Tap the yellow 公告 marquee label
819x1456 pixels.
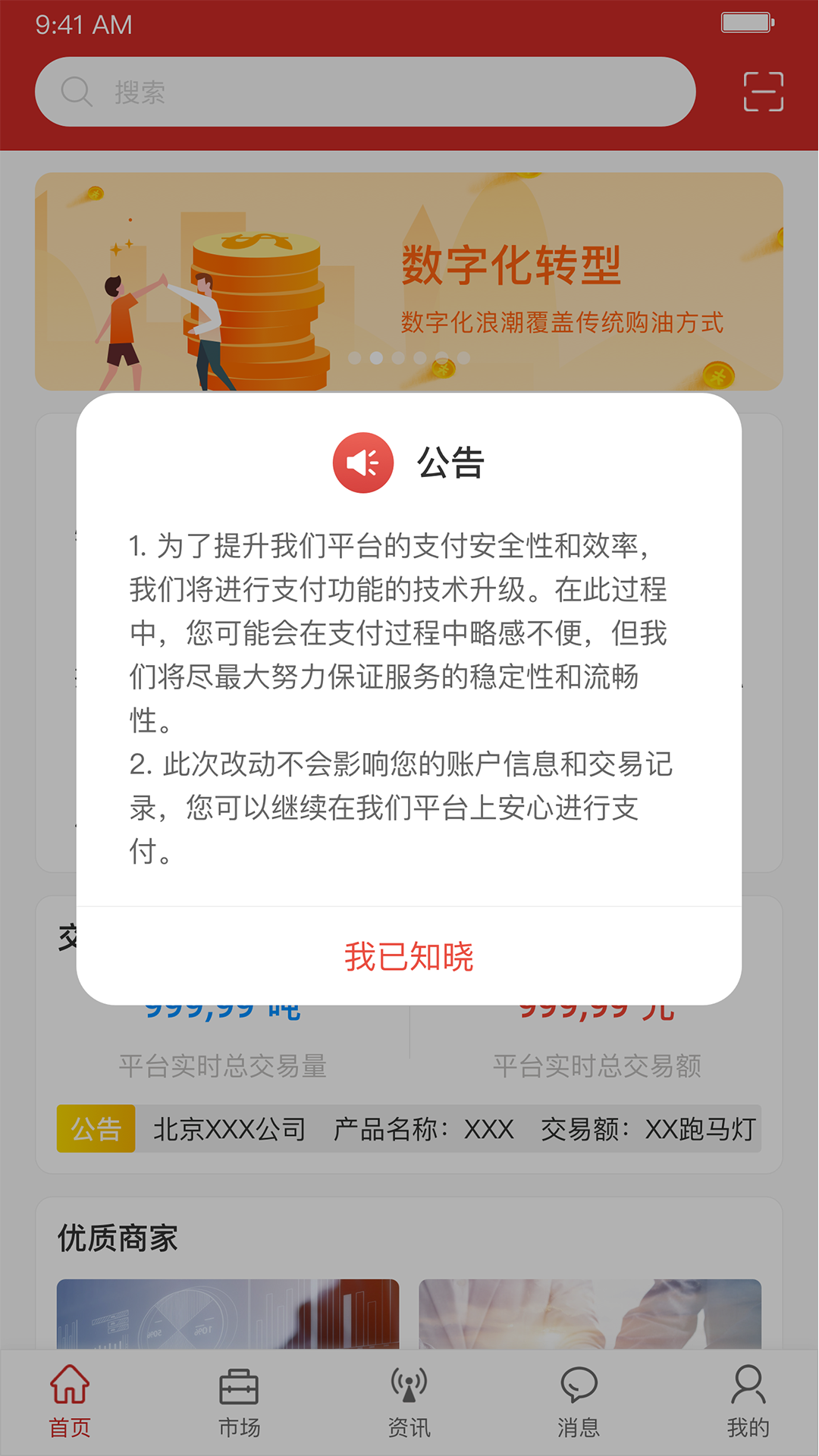[96, 1128]
